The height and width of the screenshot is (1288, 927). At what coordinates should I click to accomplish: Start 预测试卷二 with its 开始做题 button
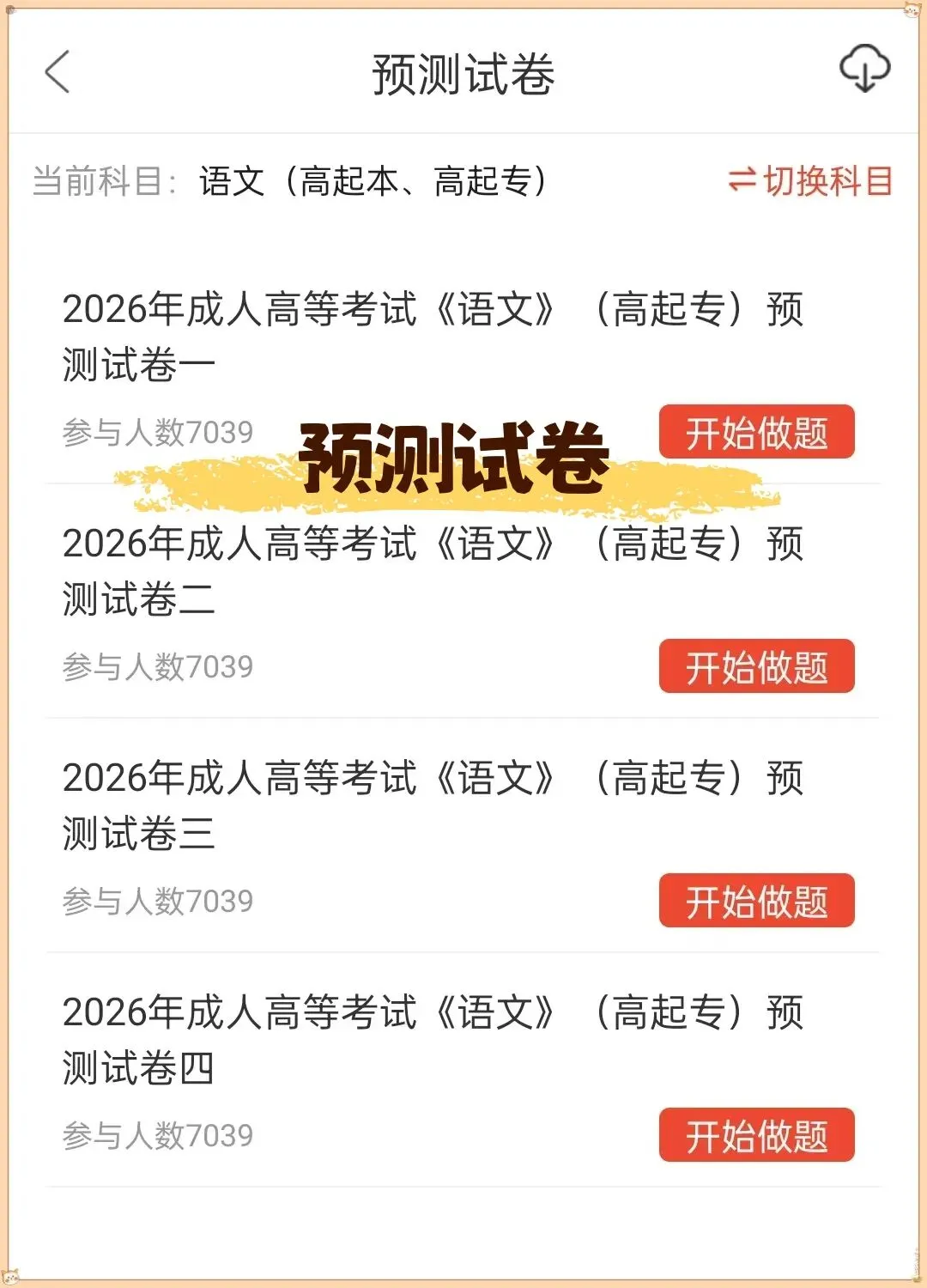[756, 666]
